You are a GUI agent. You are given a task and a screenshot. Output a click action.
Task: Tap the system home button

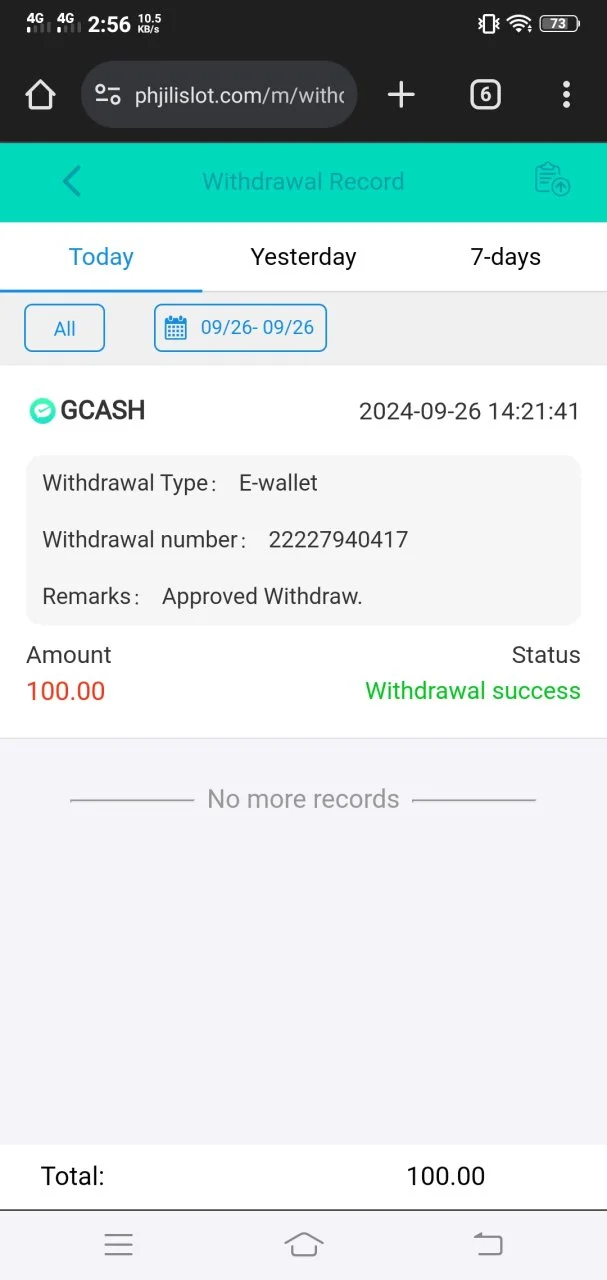pos(304,1244)
